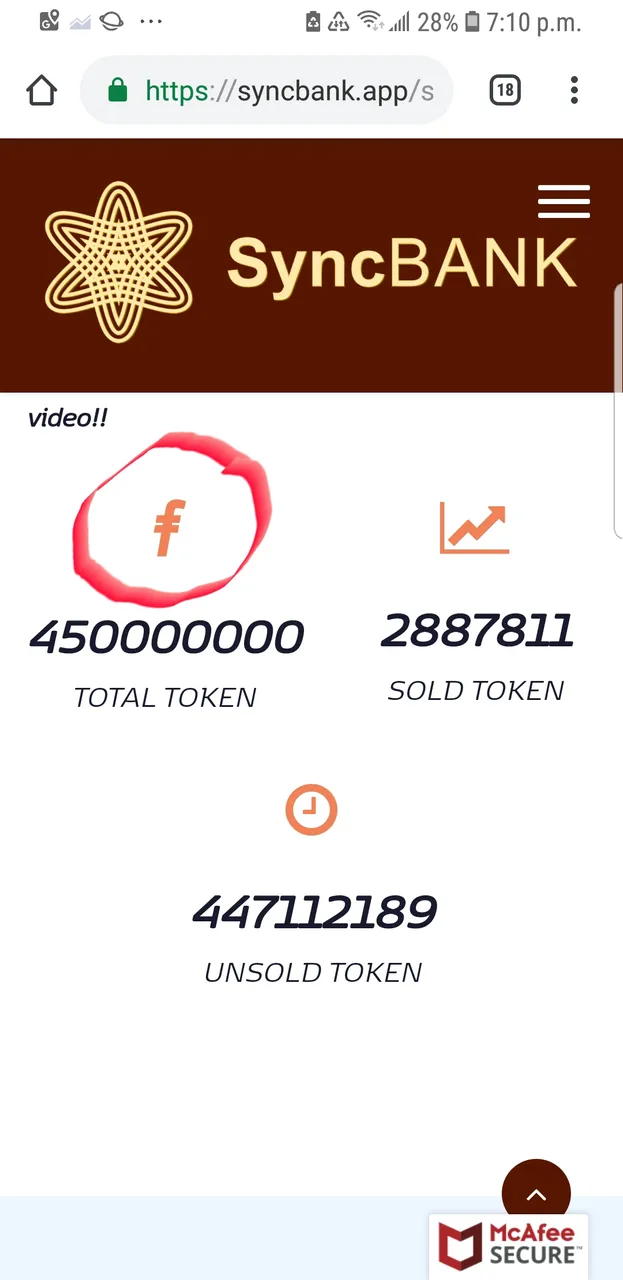Tap the scroll-to-top arrow button
Image resolution: width=623 pixels, height=1280 pixels.
click(x=536, y=1193)
